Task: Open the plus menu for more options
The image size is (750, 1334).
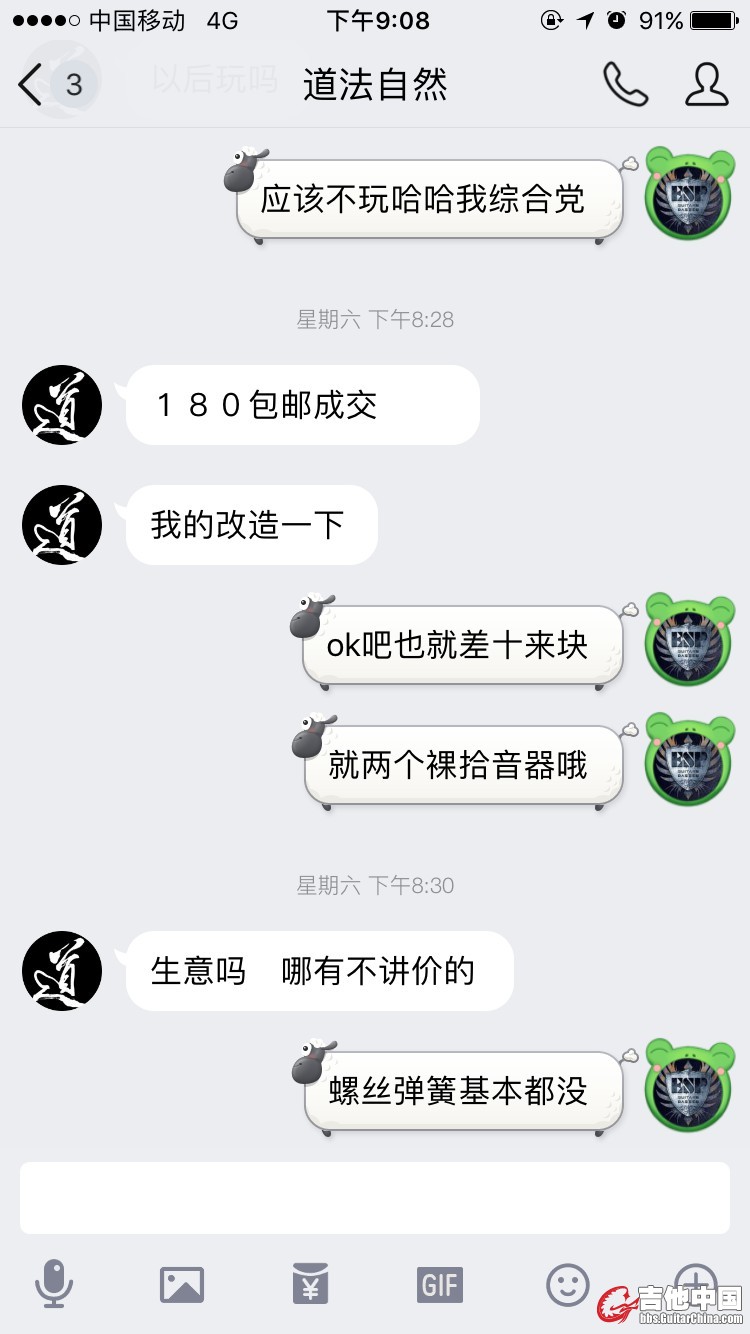Action: [x=696, y=1279]
